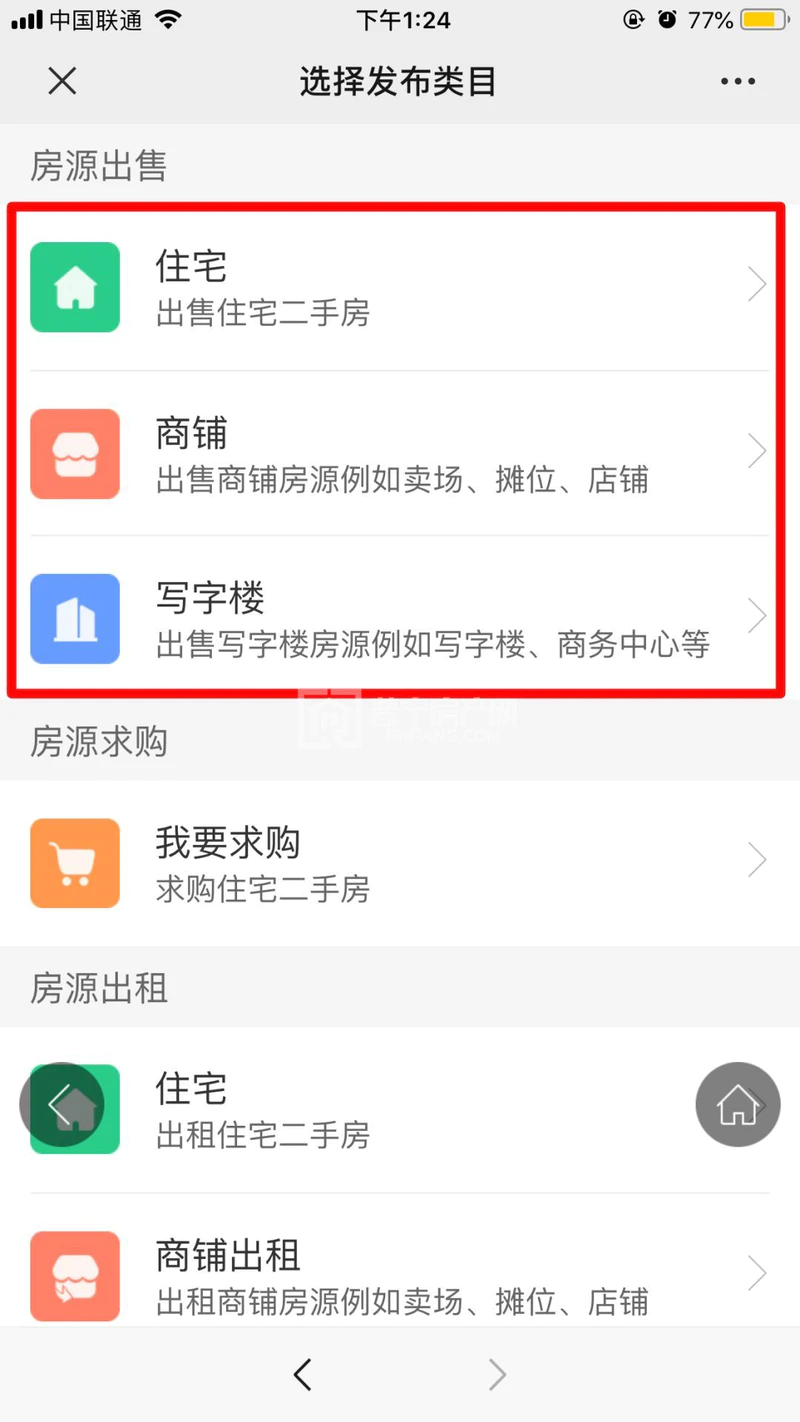Tap 我要求购 row
Image resolution: width=800 pixels, height=1422 pixels.
pyautogui.click(x=400, y=863)
